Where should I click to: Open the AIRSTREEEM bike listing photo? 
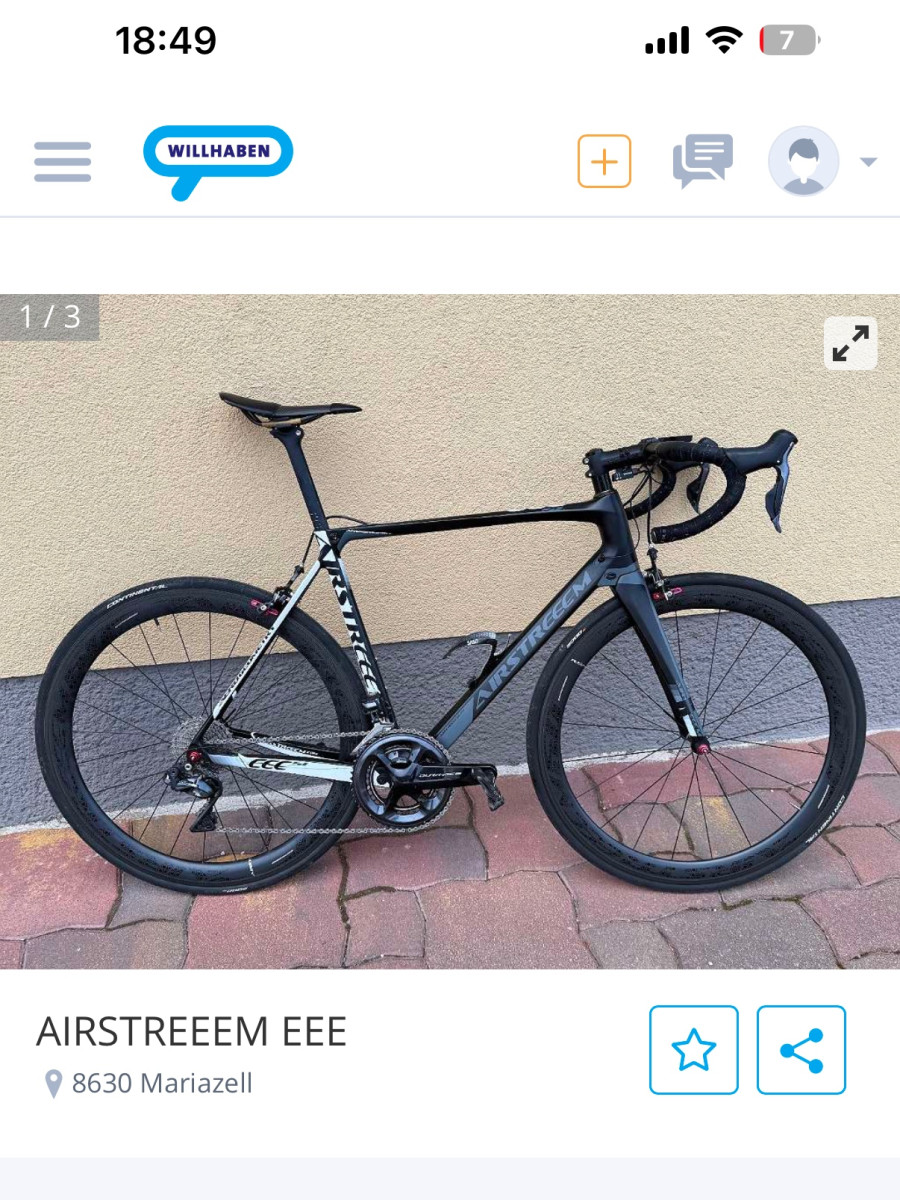[x=450, y=630]
